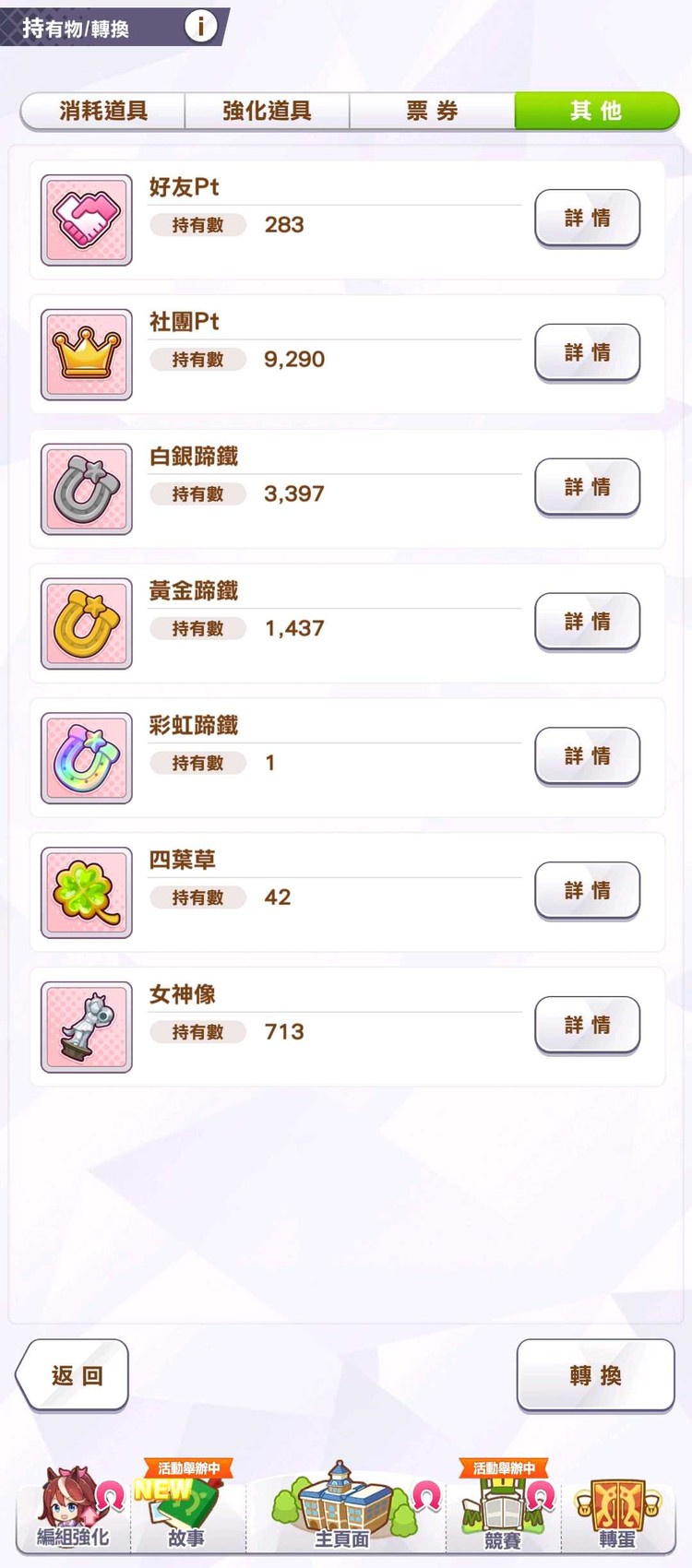Image resolution: width=692 pixels, height=1568 pixels.
Task: Click the 社團Pt golden crown icon
Action: coord(86,353)
